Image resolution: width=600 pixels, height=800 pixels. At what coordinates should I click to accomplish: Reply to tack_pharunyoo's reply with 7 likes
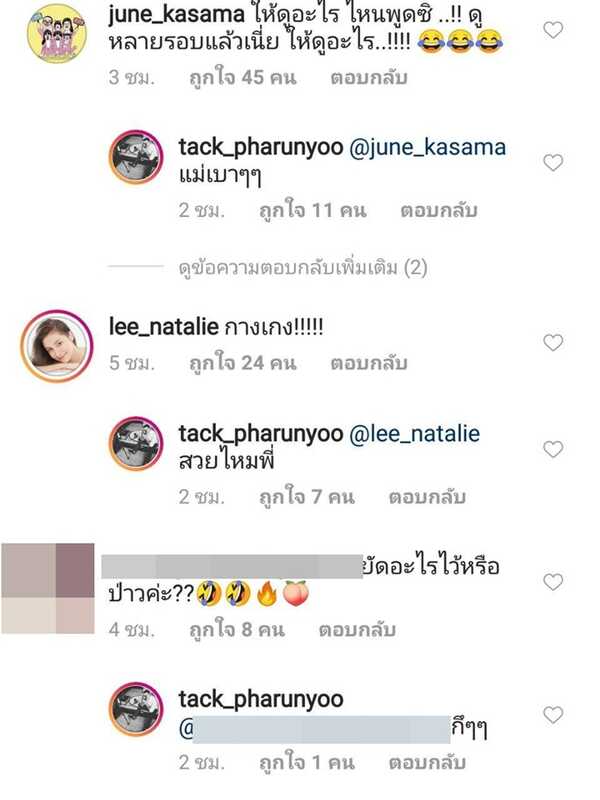pyautogui.click(x=425, y=496)
